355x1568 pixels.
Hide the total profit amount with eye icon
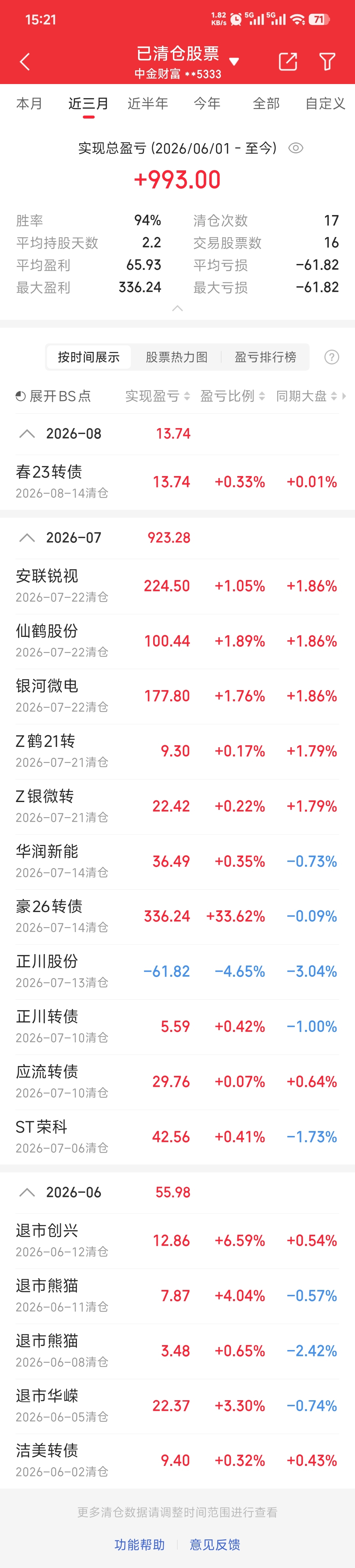(x=296, y=148)
